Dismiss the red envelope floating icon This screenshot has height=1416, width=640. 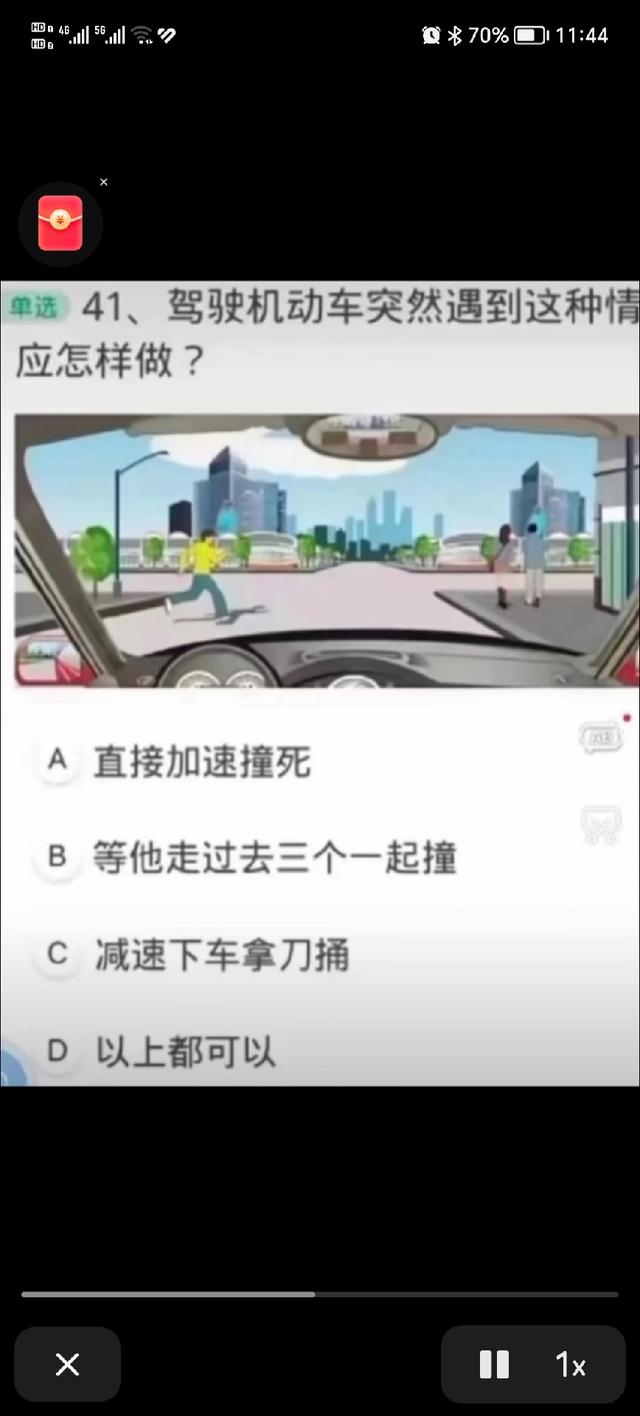click(x=104, y=182)
